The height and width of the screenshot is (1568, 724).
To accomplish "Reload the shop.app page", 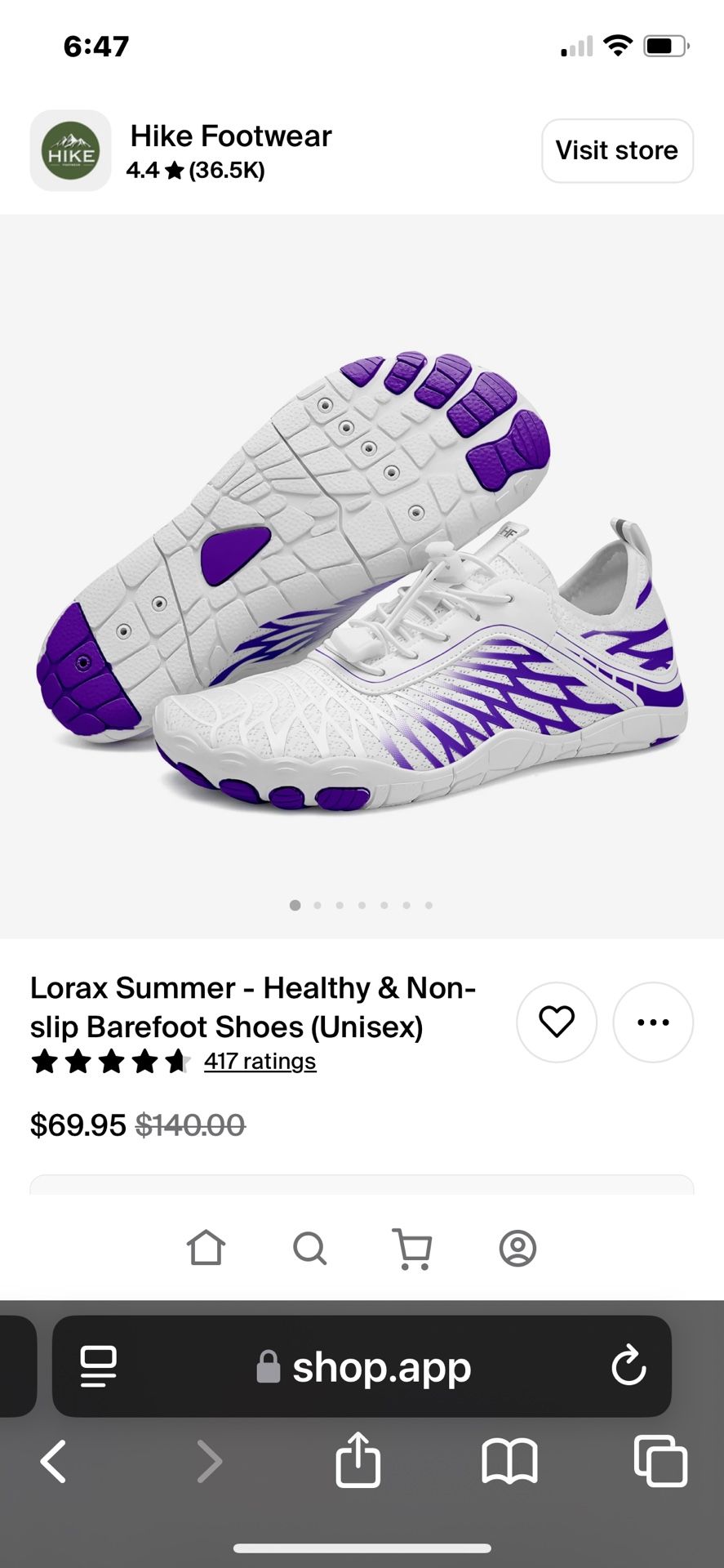I will (x=629, y=1366).
